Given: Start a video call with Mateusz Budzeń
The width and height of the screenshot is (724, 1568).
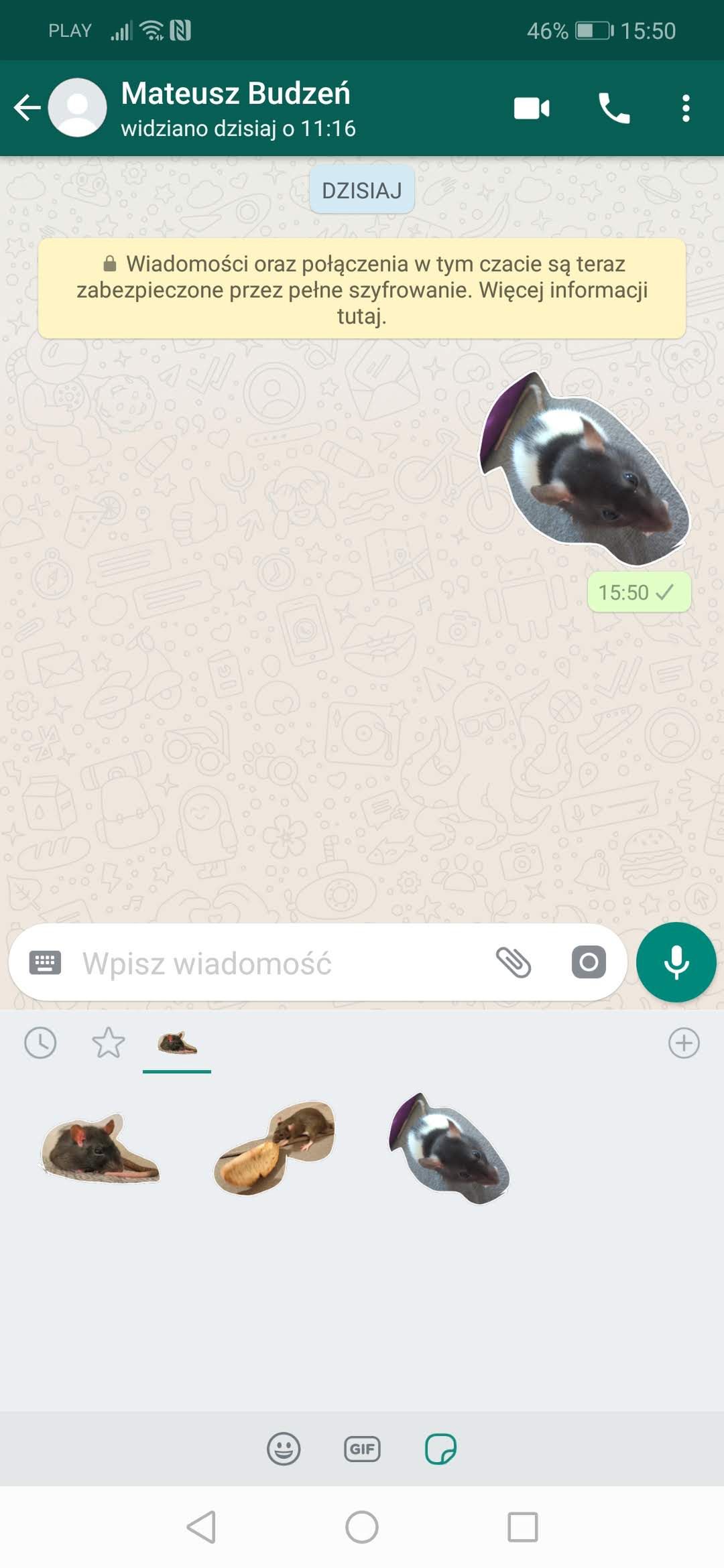Looking at the screenshot, I should tap(532, 108).
